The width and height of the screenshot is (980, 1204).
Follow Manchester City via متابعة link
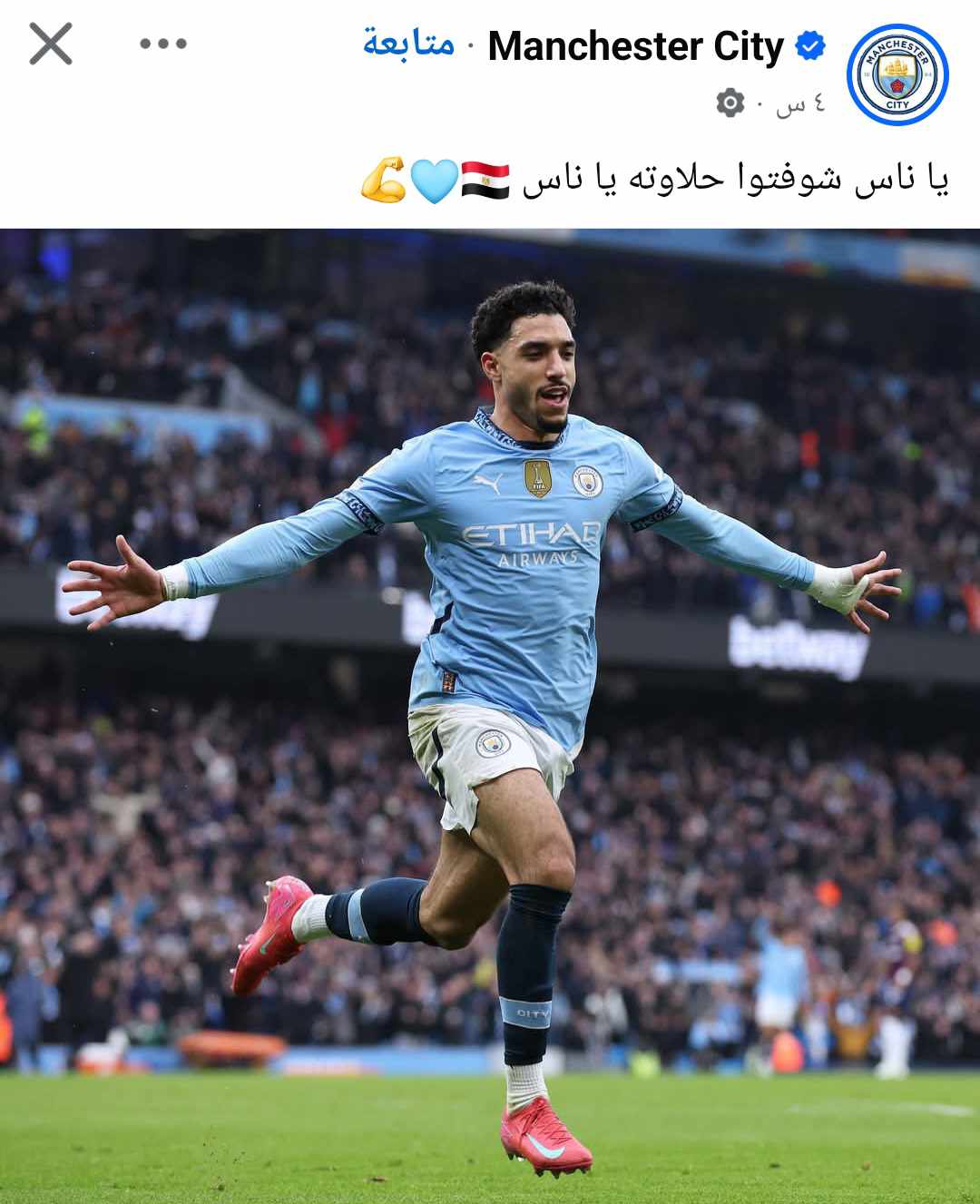tap(408, 44)
